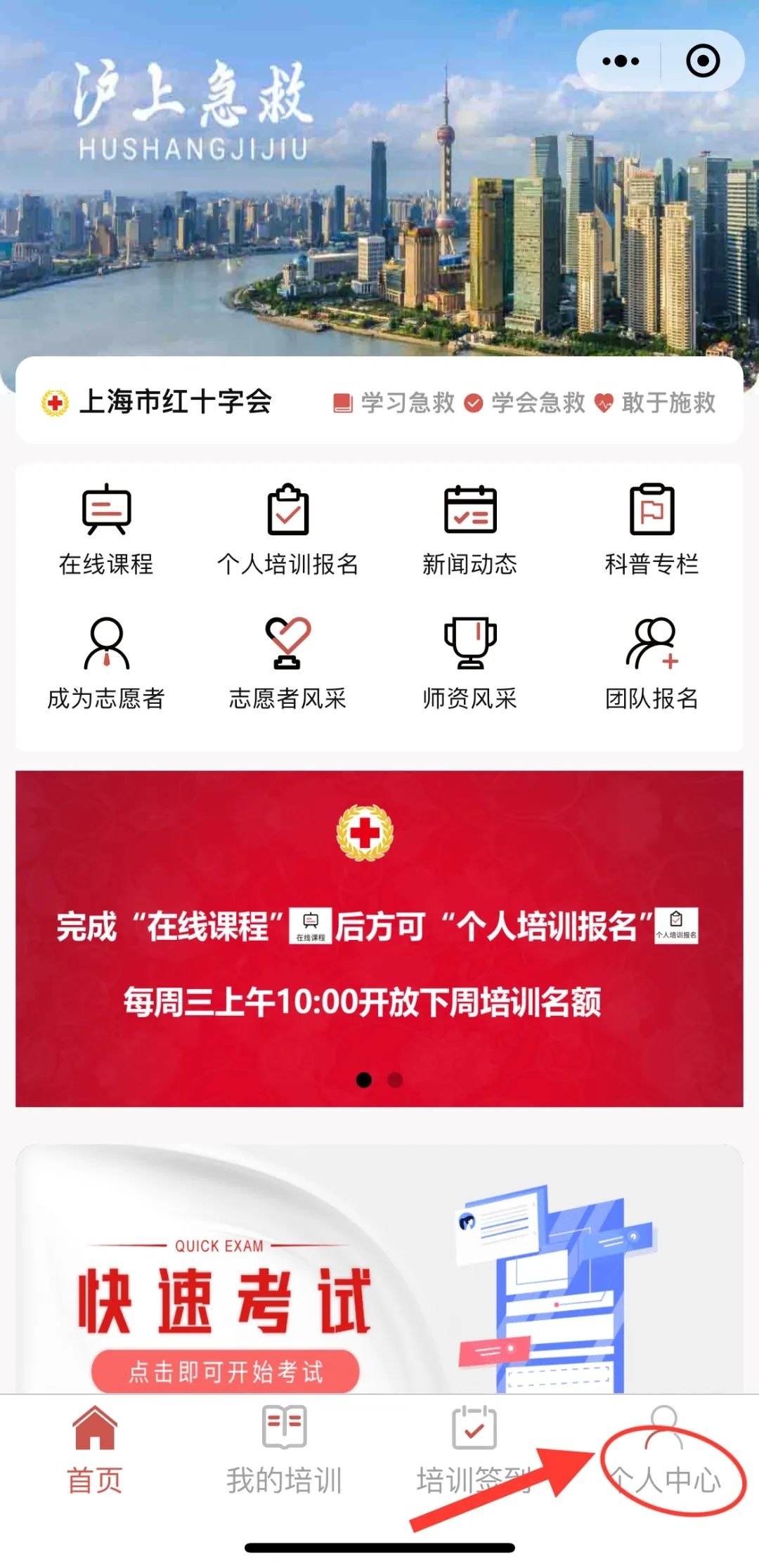Open 个人培训报名 registration
The height and width of the screenshot is (1568, 759).
click(287, 528)
